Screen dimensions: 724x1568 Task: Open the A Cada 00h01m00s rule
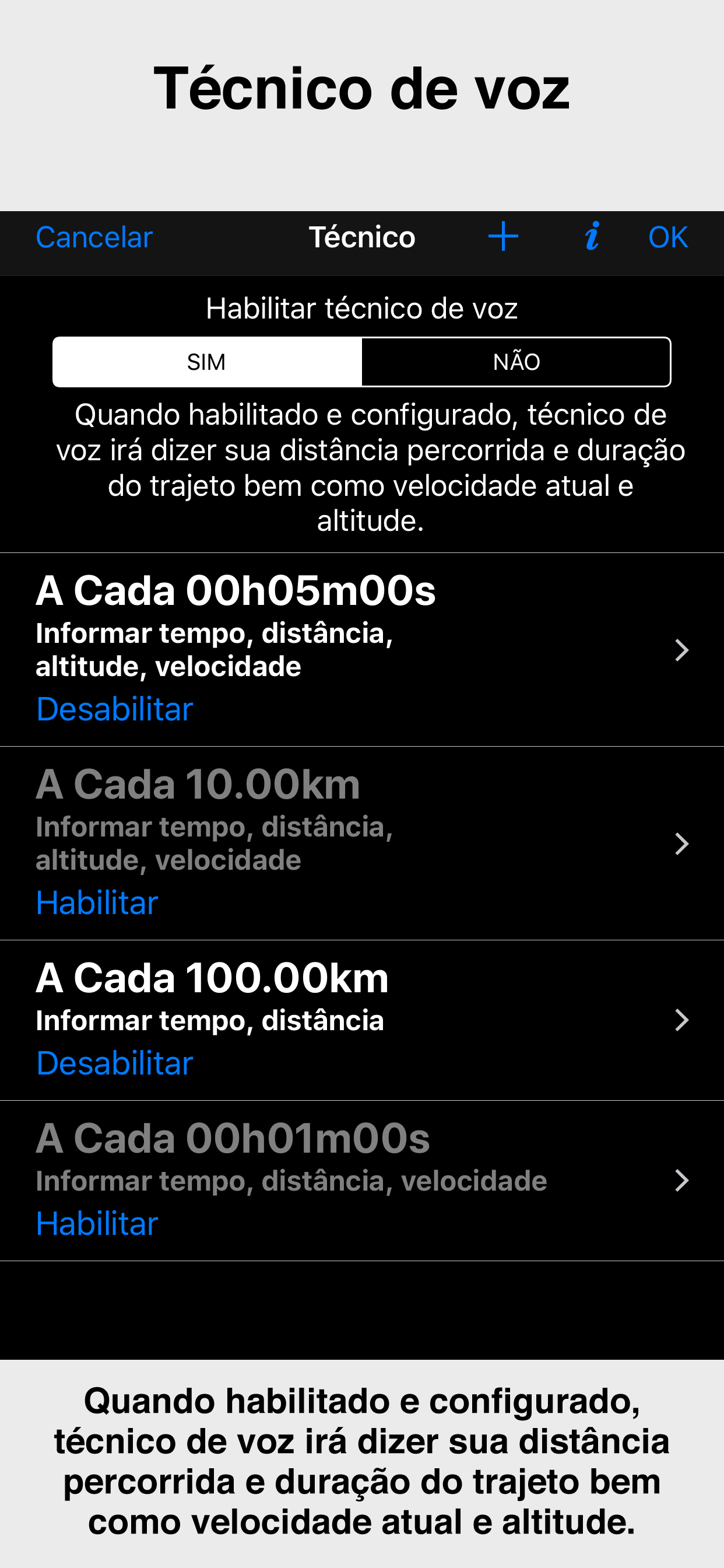362,1180
